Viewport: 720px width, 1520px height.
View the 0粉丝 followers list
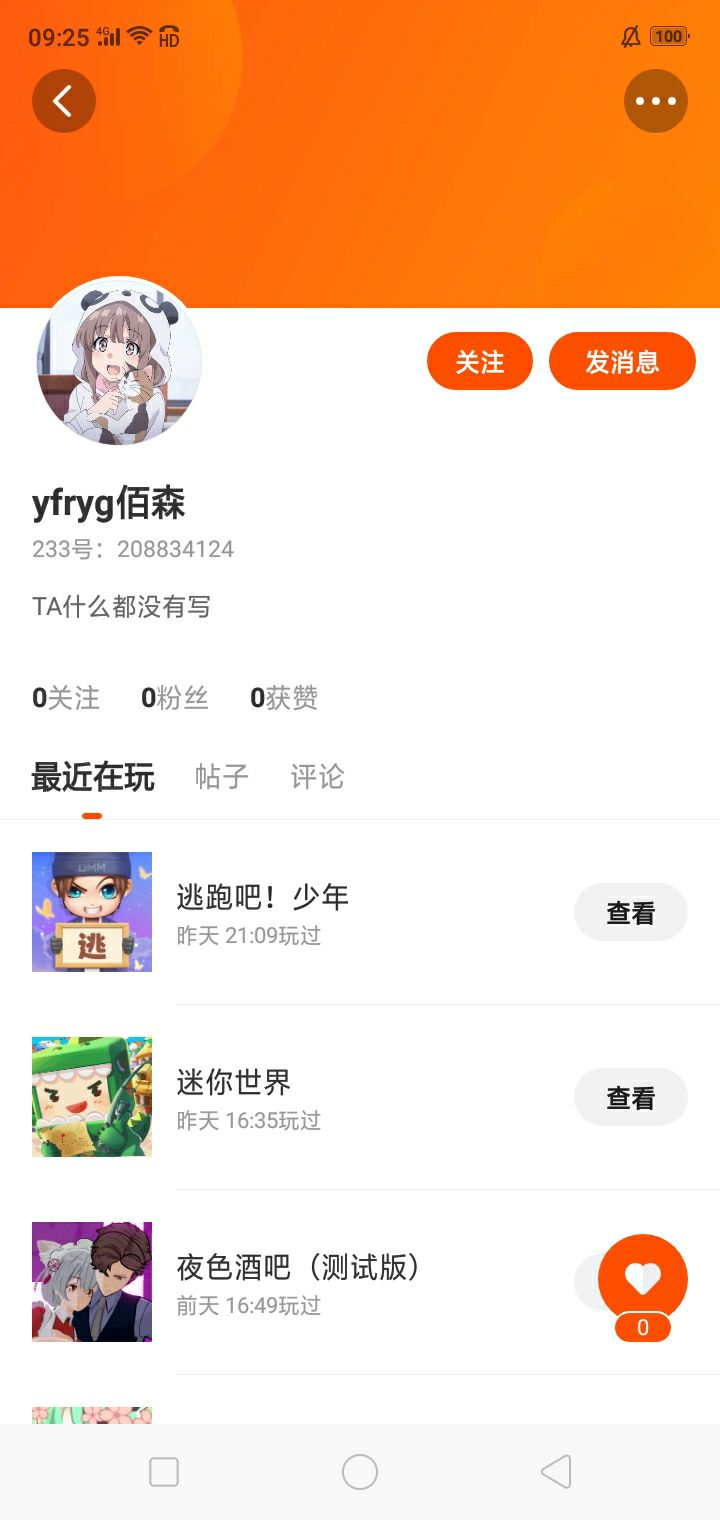coord(175,697)
